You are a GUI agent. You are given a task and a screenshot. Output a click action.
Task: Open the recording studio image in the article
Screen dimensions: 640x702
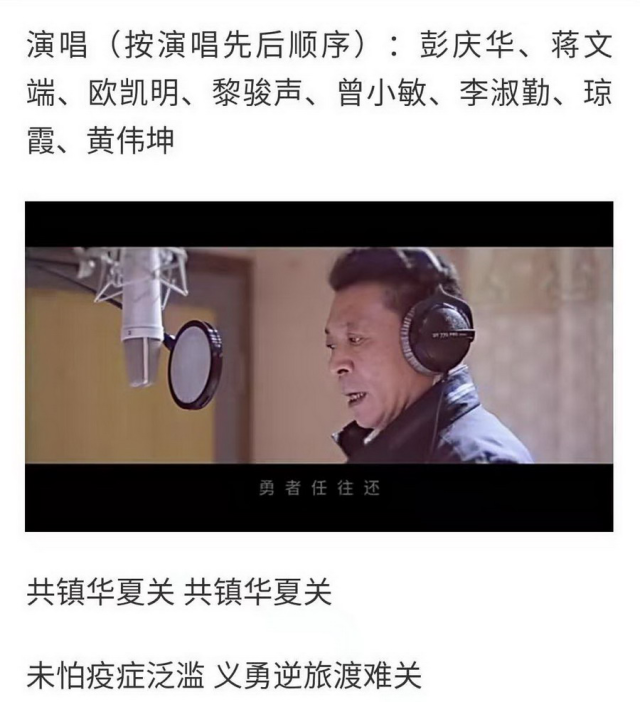pos(319,365)
